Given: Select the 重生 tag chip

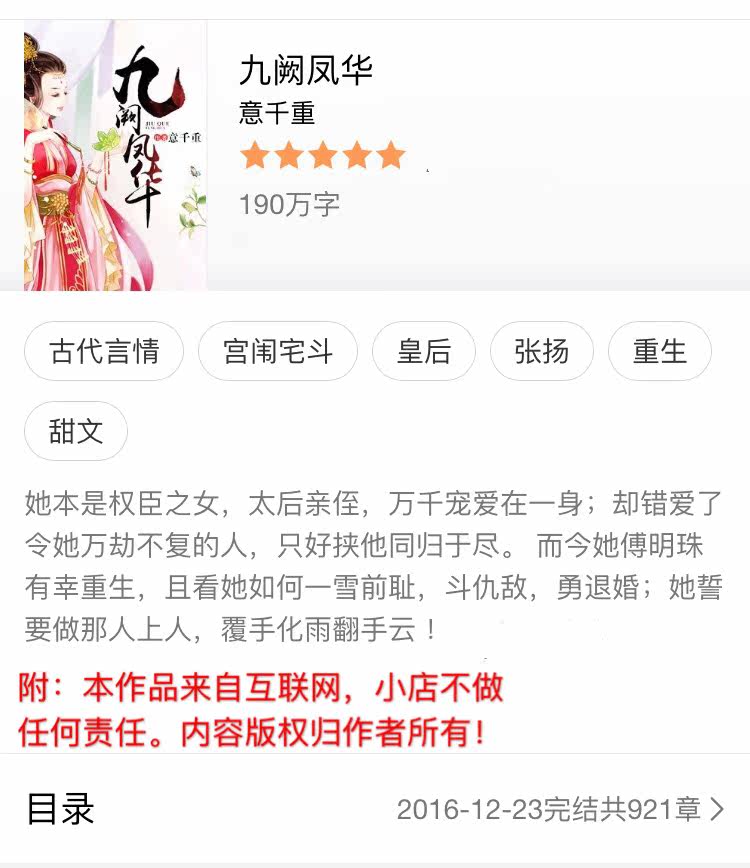Looking at the screenshot, I should point(659,351).
